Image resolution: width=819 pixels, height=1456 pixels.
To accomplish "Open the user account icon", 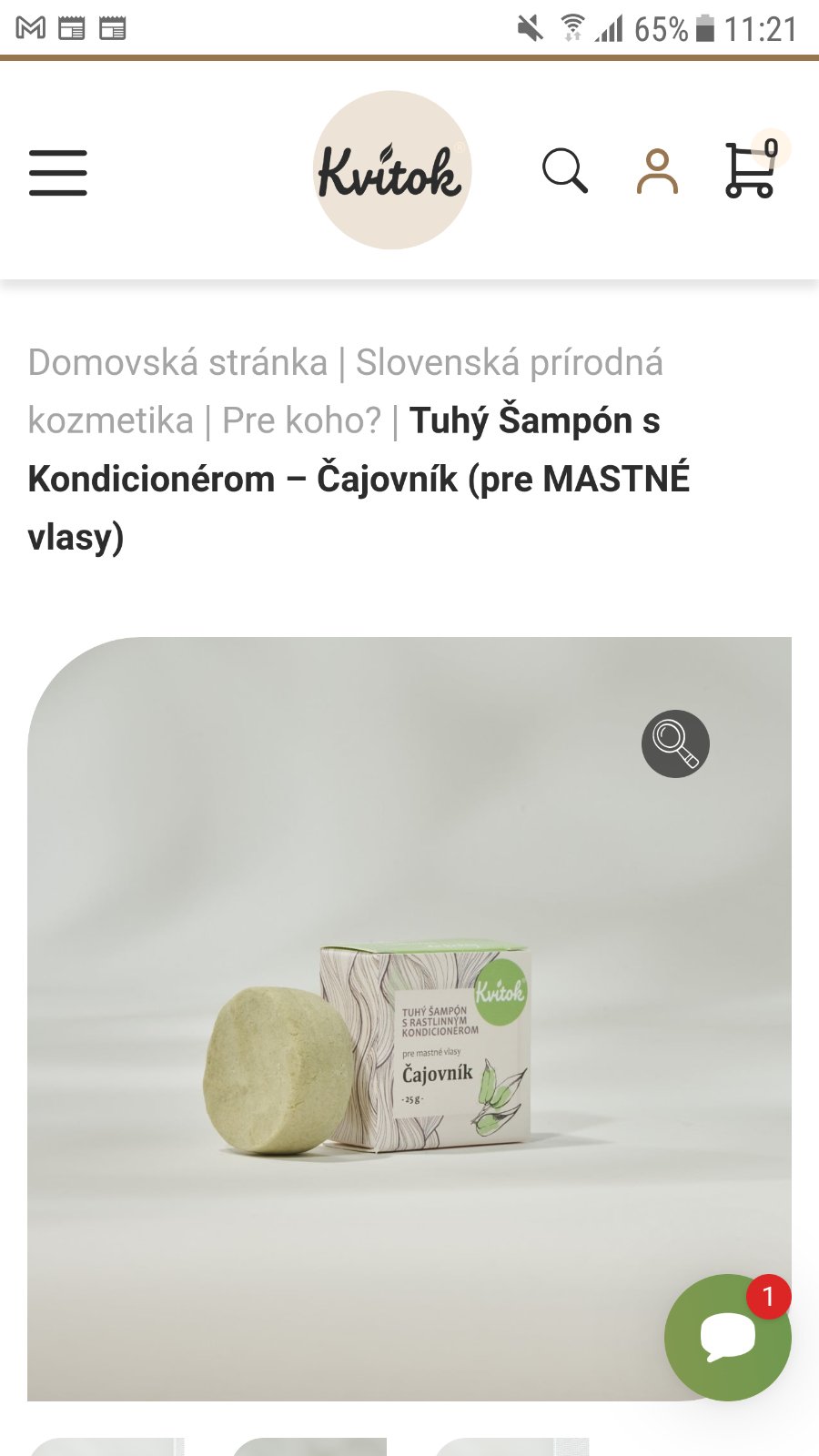I will (657, 171).
